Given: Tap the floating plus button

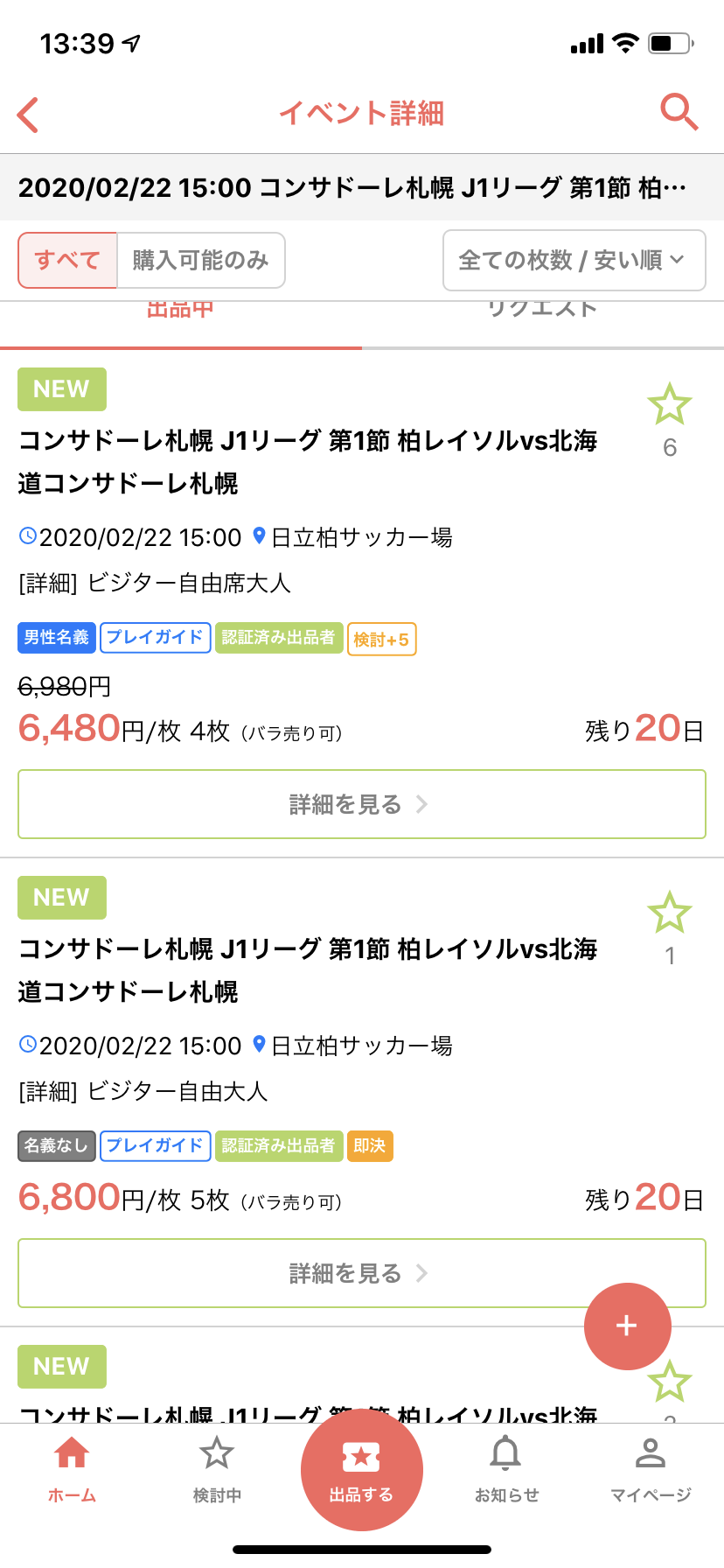Looking at the screenshot, I should tap(627, 1326).
